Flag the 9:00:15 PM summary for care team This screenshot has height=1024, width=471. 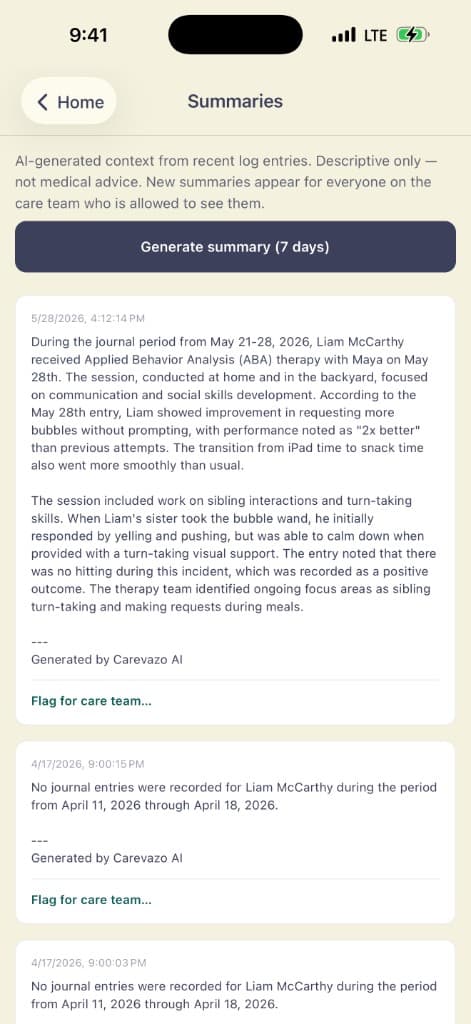coord(91,899)
